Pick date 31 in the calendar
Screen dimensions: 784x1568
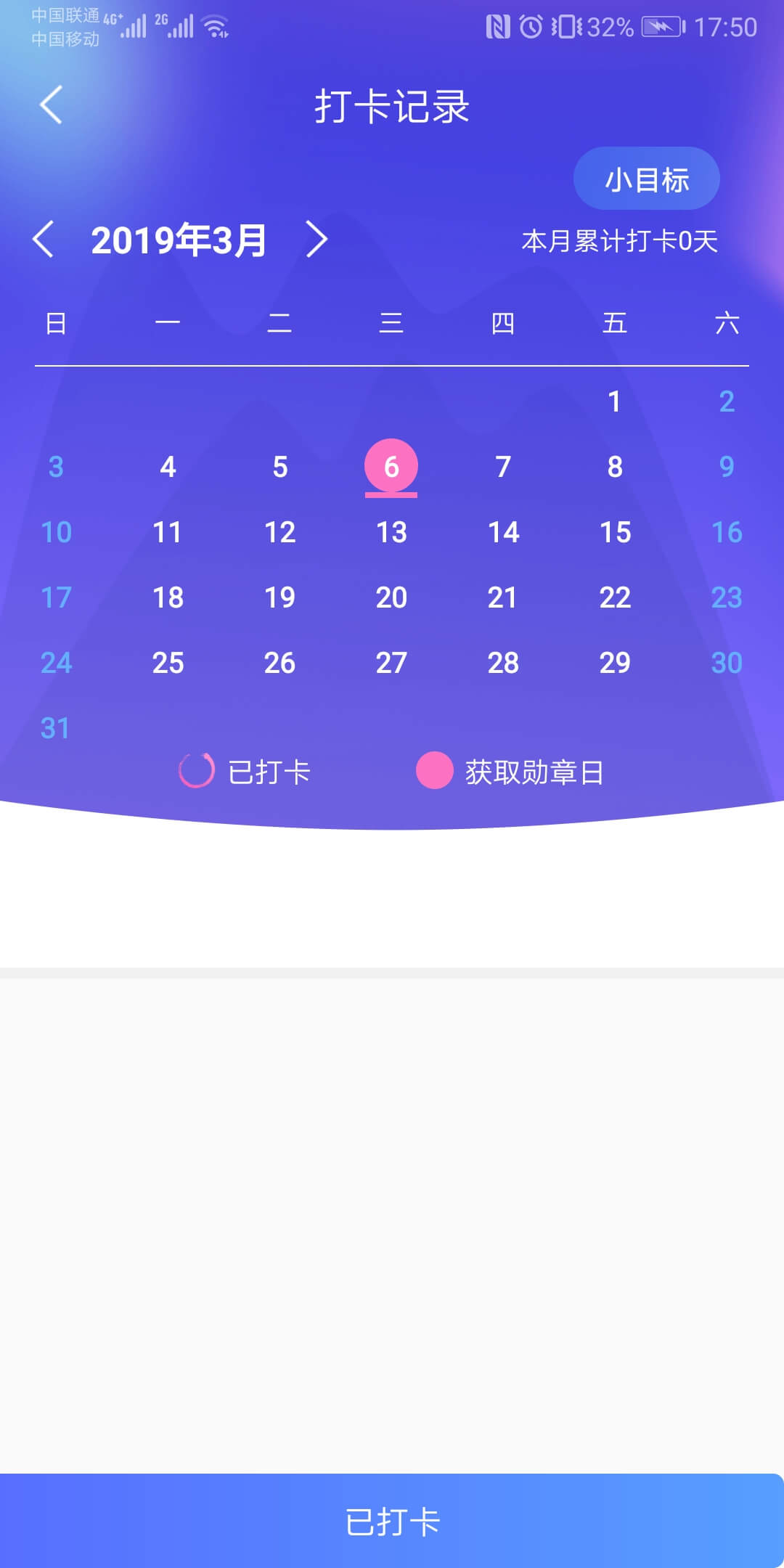click(x=55, y=728)
